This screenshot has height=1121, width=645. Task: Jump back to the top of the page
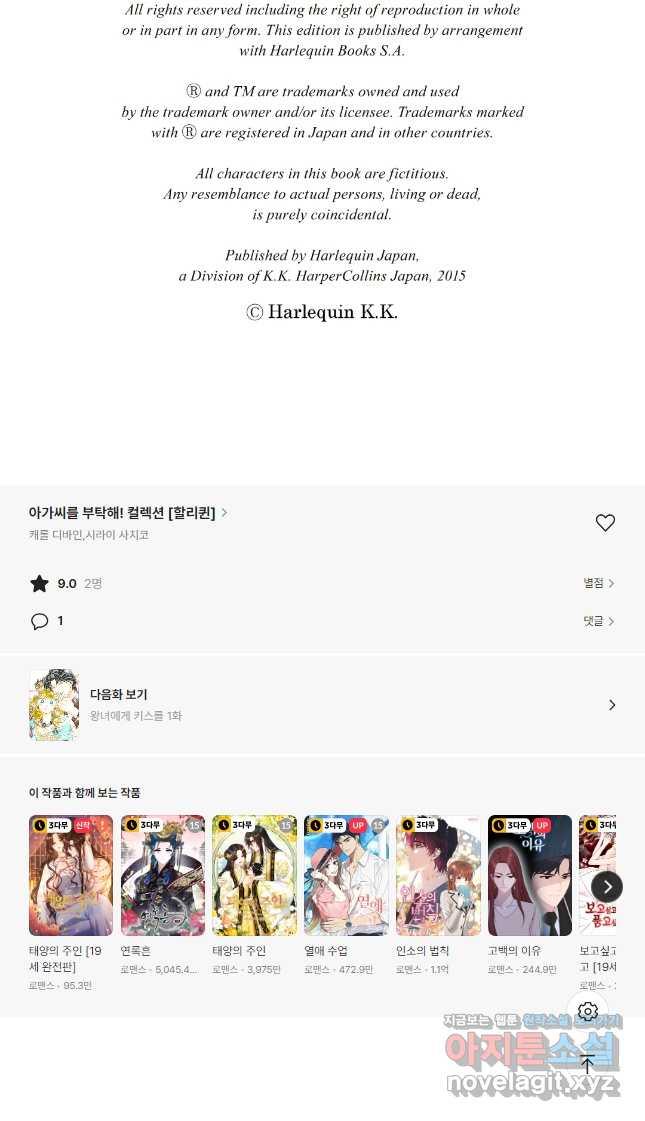587,1064
